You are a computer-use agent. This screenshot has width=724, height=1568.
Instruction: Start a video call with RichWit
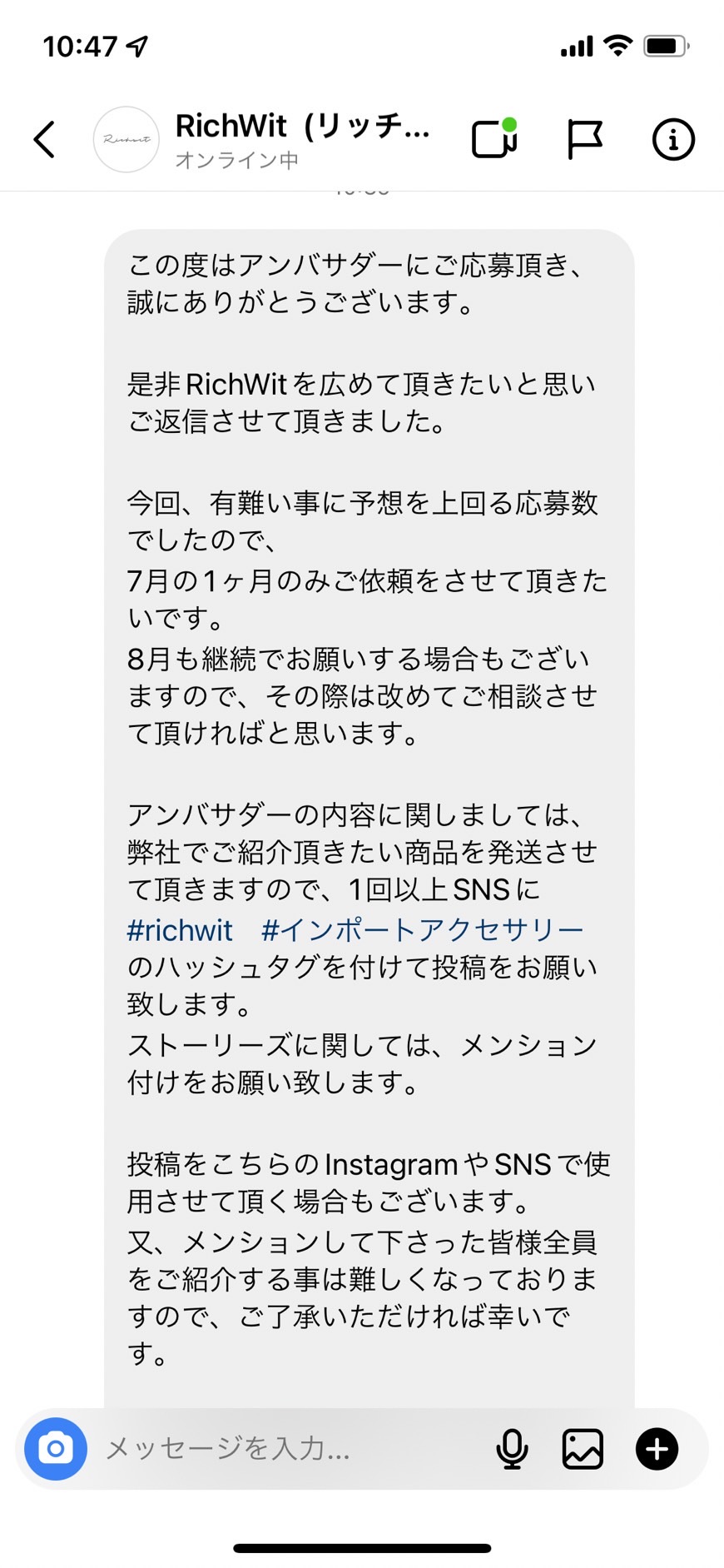tap(494, 138)
